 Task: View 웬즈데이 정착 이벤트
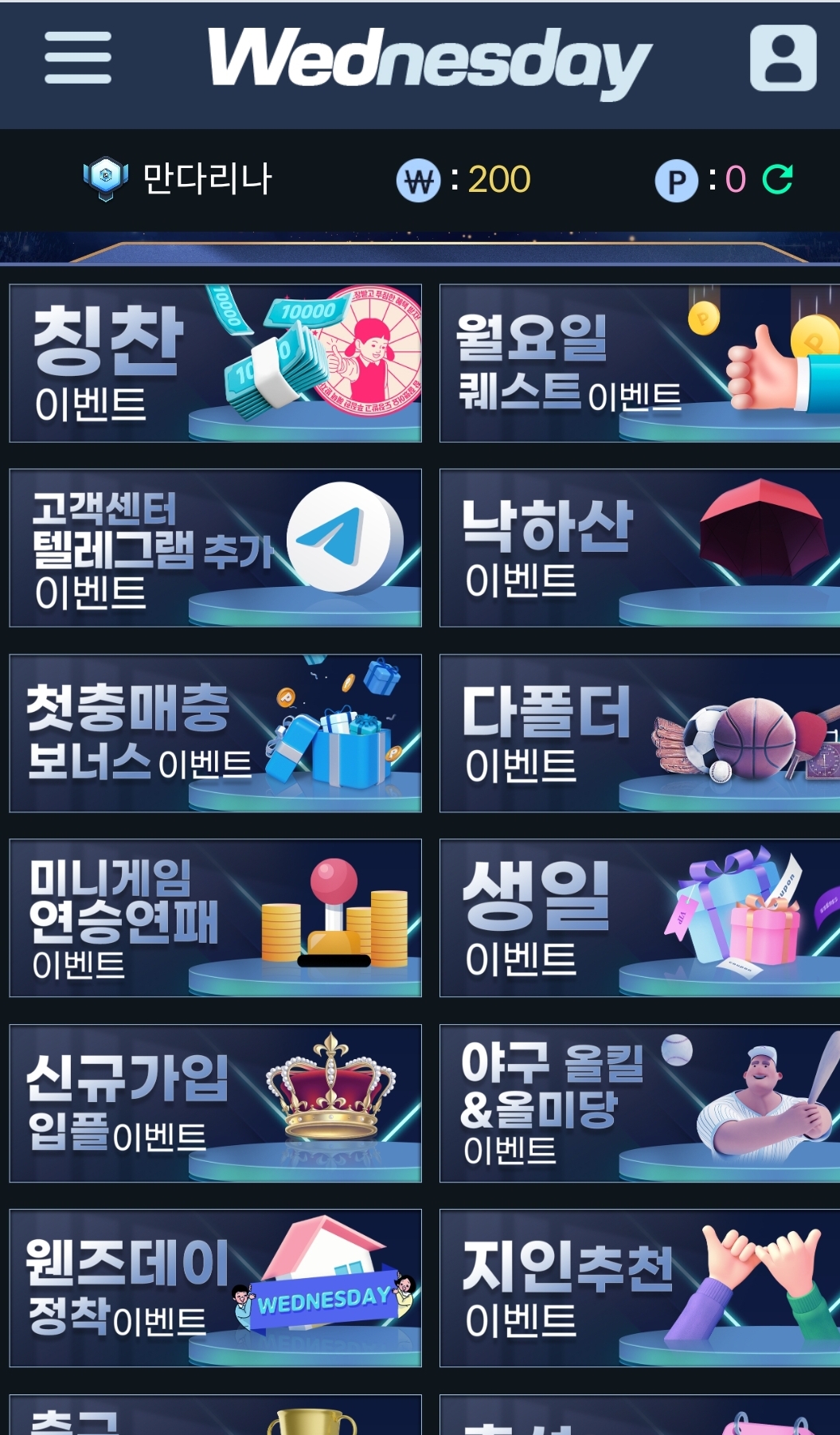pos(216,1288)
